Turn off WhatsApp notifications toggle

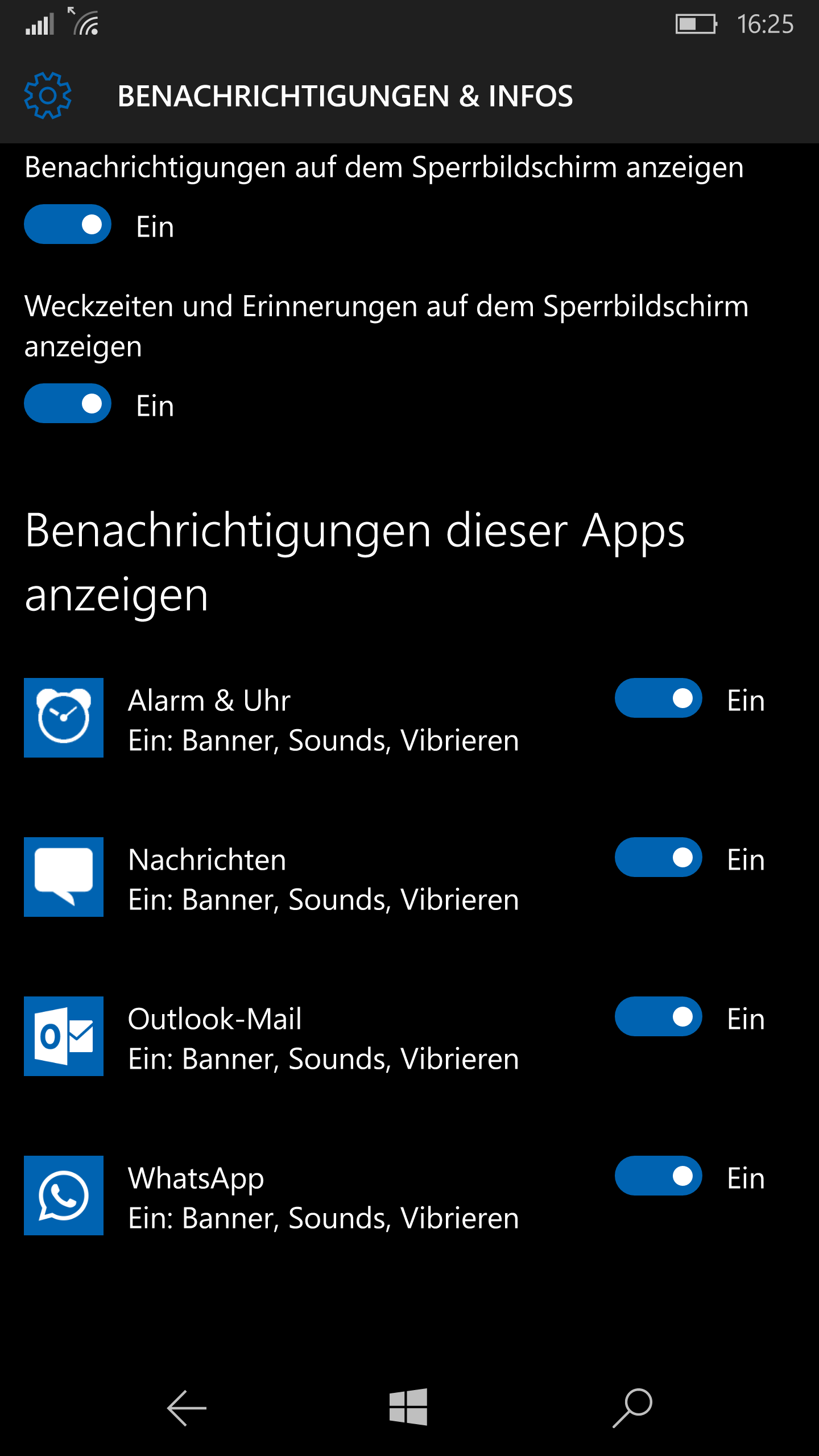pyautogui.click(x=658, y=1176)
